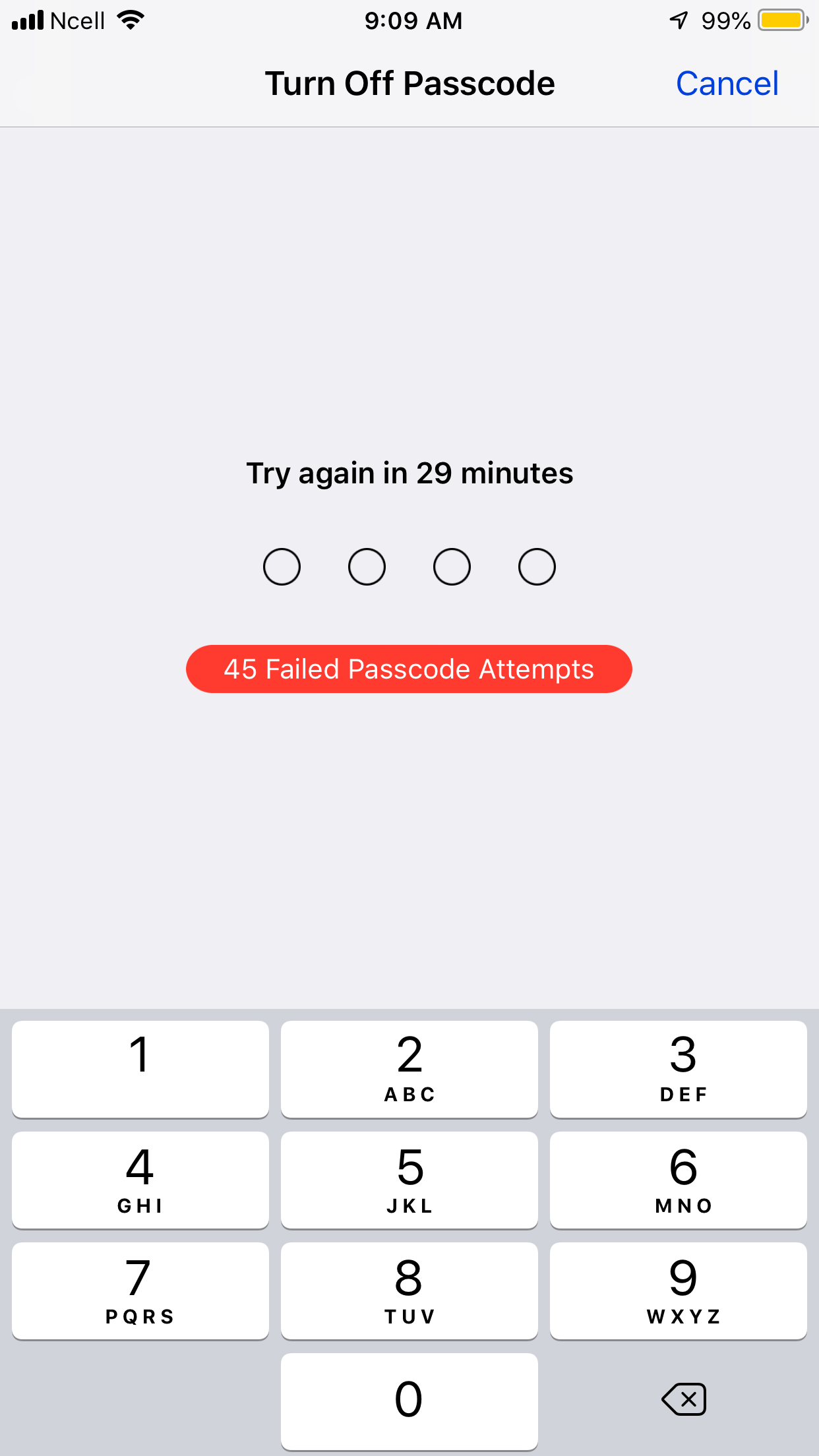Tap the battery indicator icon

785,20
